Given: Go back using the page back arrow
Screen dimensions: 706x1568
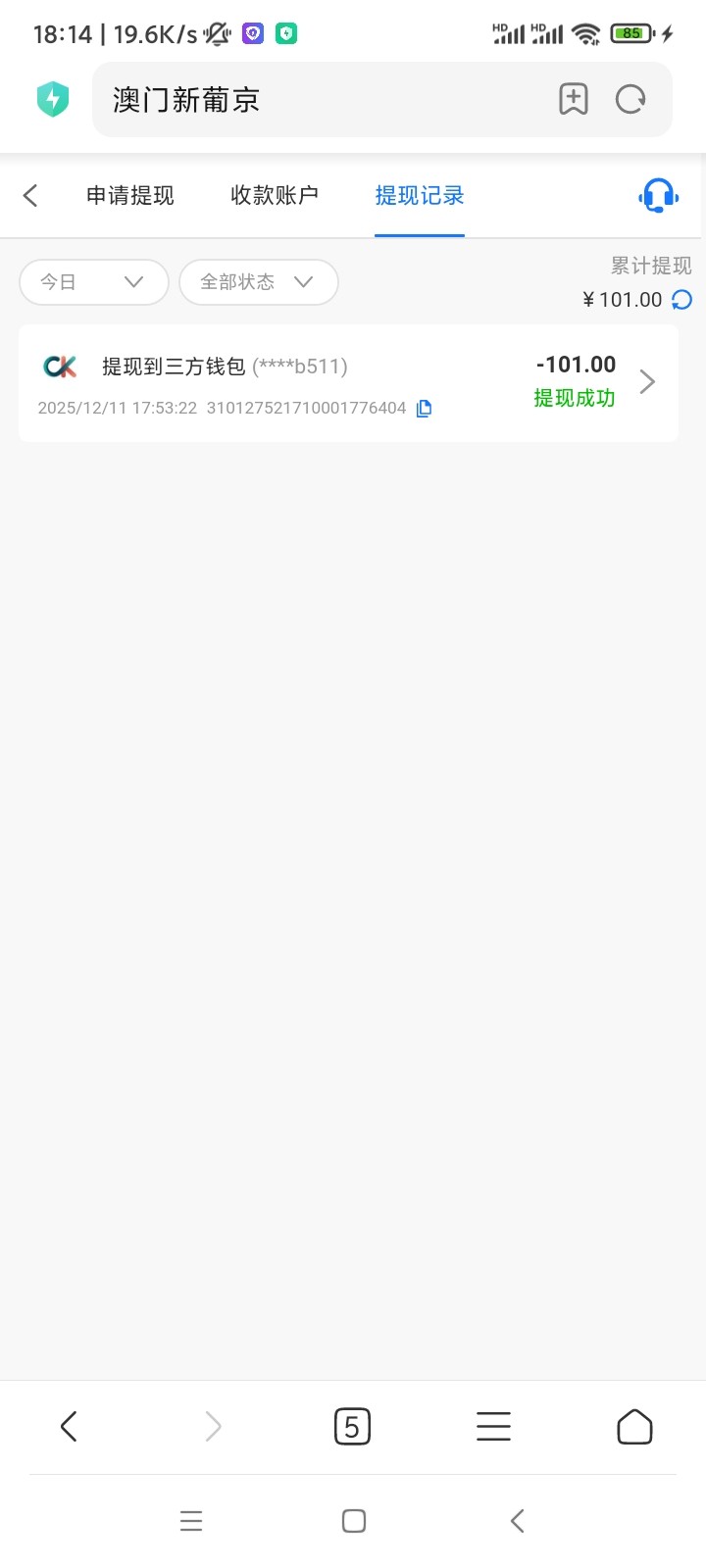Looking at the screenshot, I should 30,195.
